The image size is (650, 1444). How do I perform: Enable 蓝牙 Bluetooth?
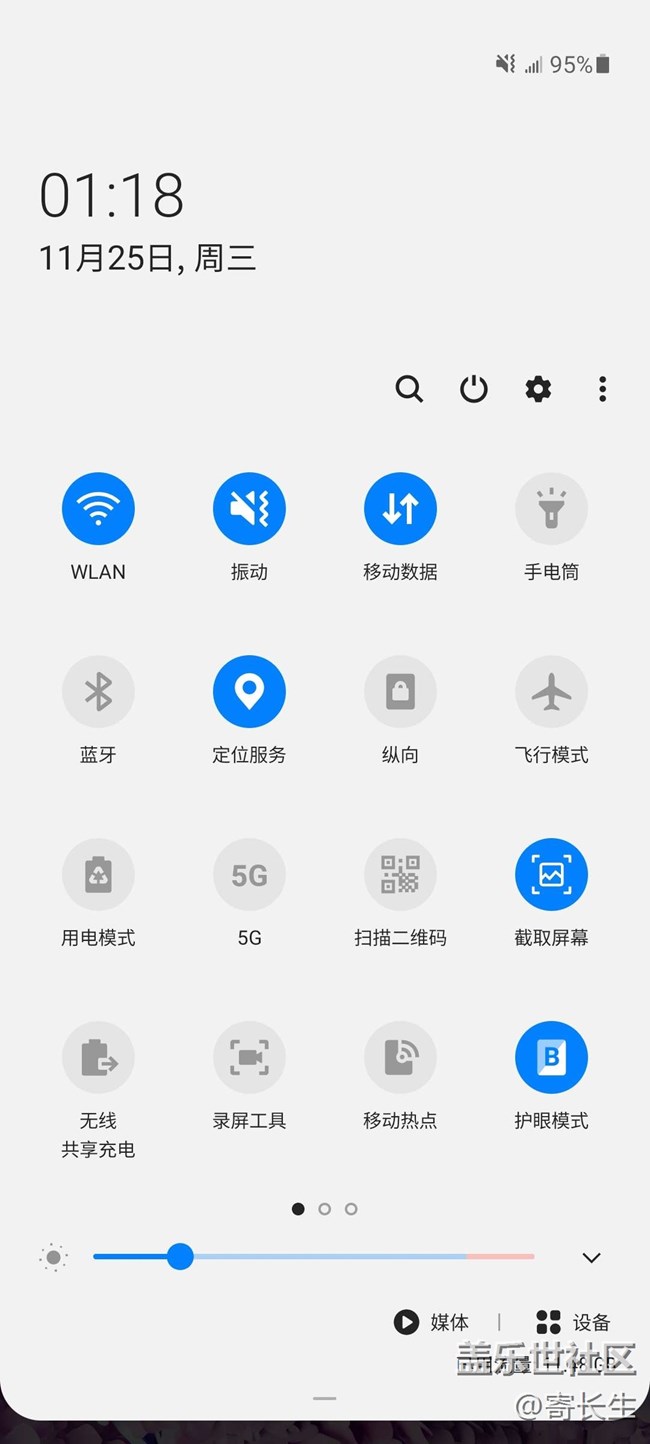pos(98,692)
